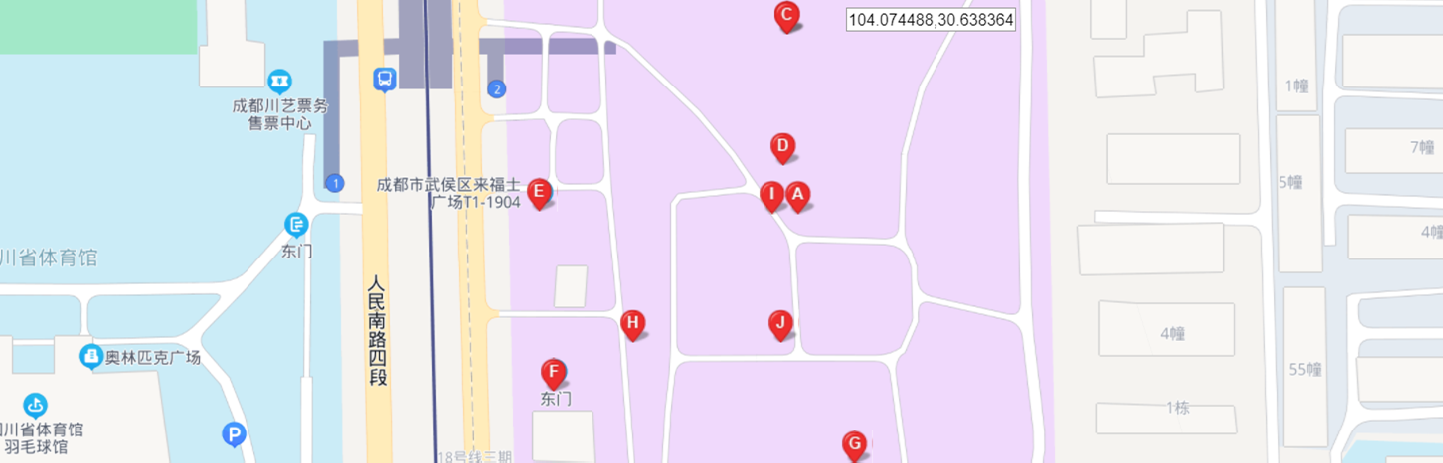Select 成都川艺票务售票中心 ticket office

[x=280, y=81]
